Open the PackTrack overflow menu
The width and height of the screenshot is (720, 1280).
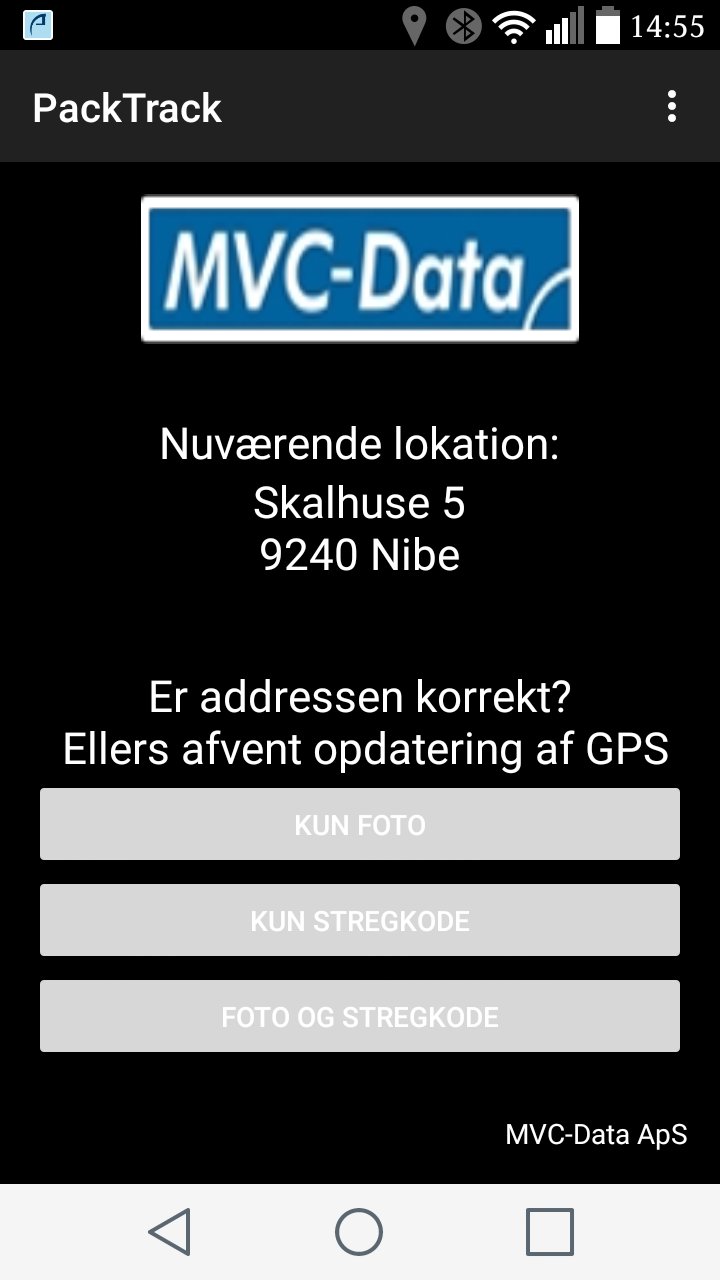tap(670, 107)
